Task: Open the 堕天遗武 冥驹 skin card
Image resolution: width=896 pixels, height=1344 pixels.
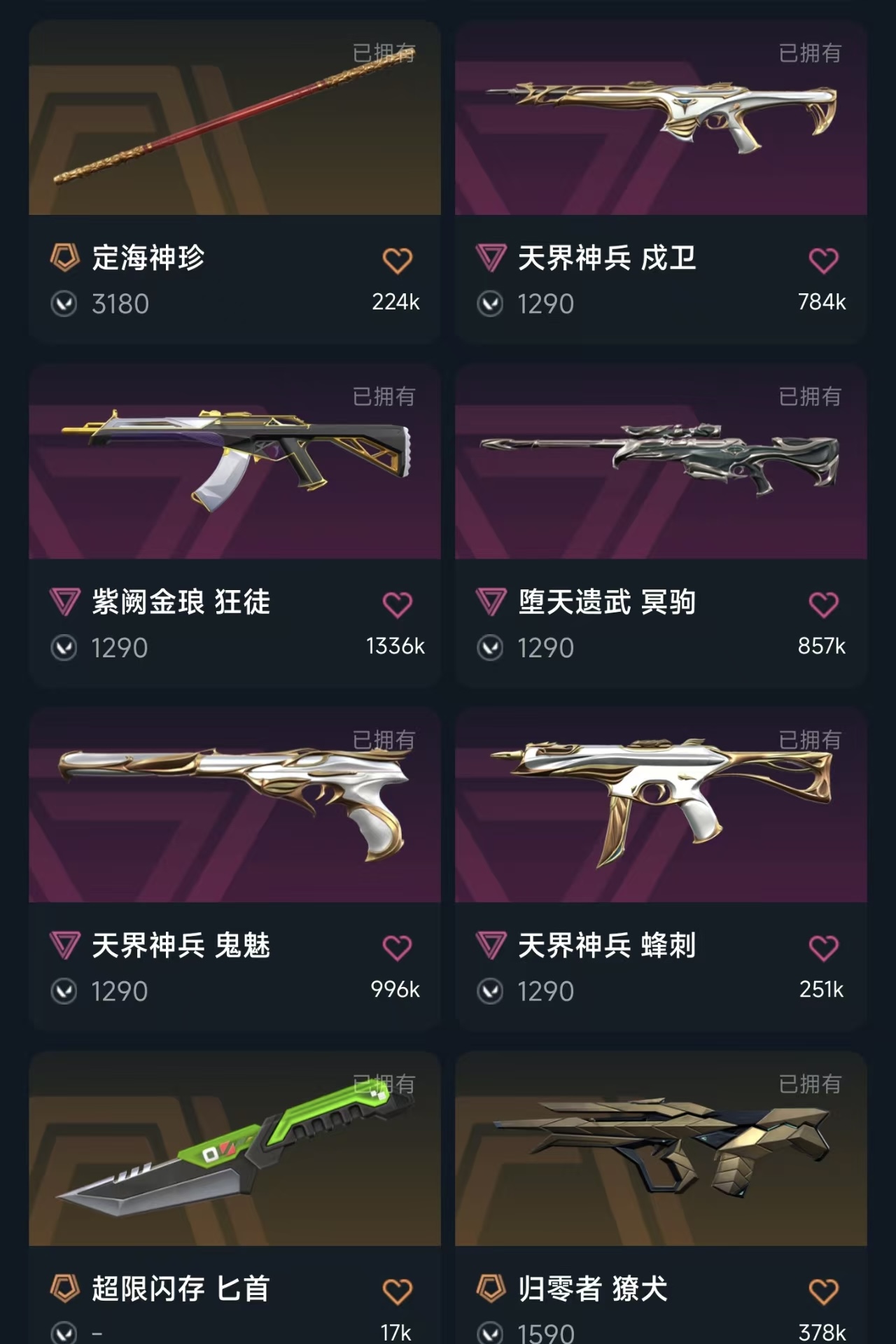Action: (661, 525)
